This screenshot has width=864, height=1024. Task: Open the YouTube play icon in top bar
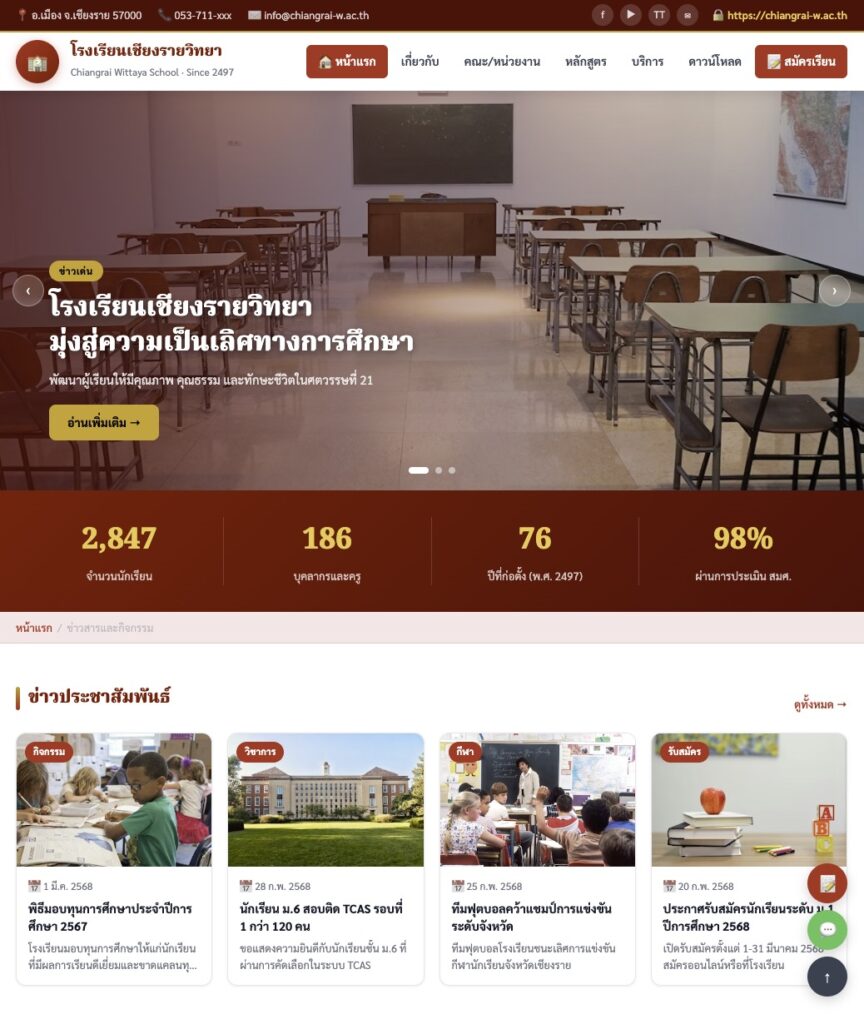(x=630, y=15)
